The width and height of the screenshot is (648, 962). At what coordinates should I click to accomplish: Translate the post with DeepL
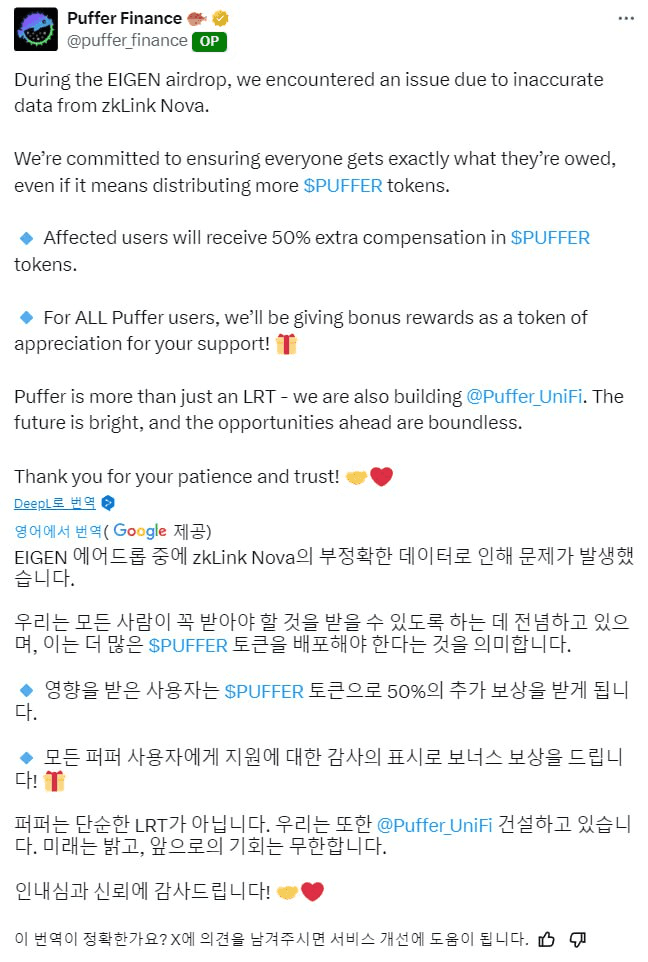(x=55, y=502)
